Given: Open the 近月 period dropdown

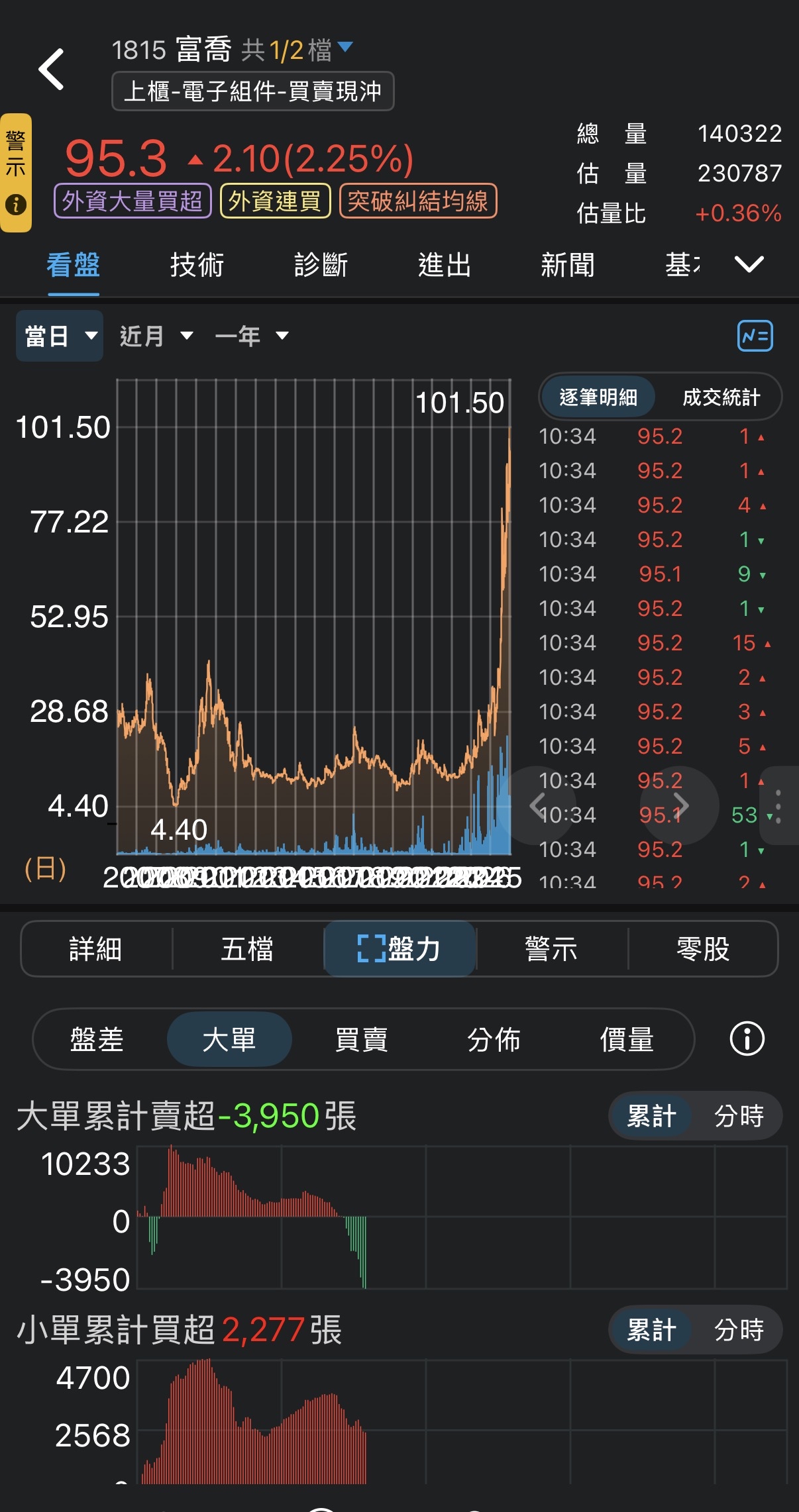Looking at the screenshot, I should (156, 336).
